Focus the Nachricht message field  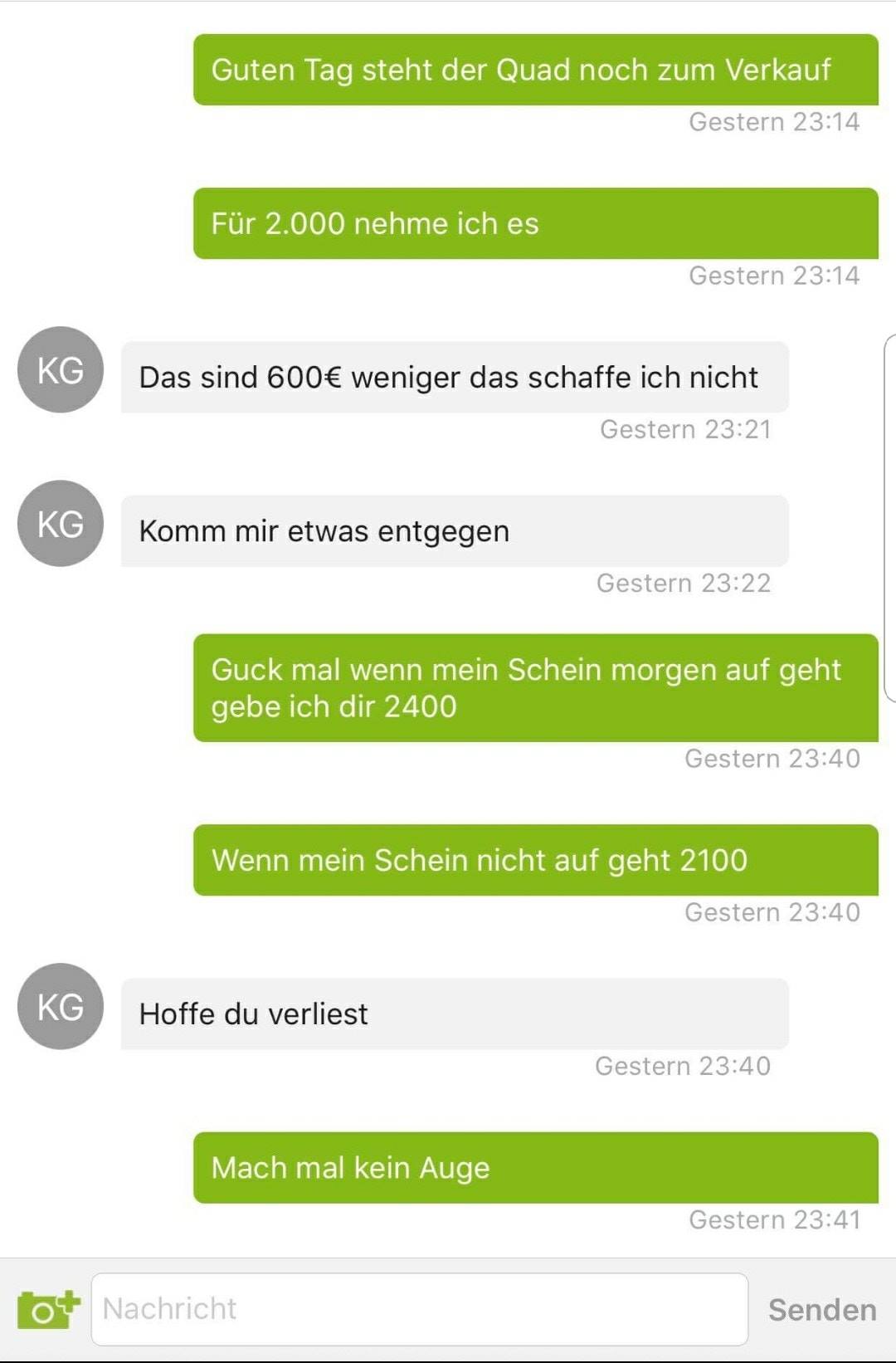[420, 1309]
